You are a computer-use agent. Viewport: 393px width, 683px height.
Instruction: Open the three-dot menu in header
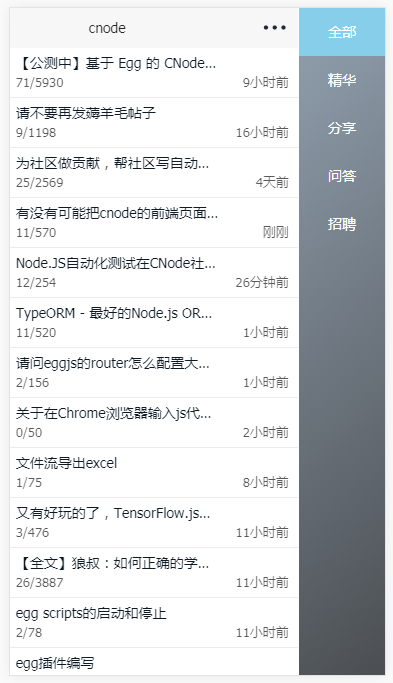tap(274, 28)
